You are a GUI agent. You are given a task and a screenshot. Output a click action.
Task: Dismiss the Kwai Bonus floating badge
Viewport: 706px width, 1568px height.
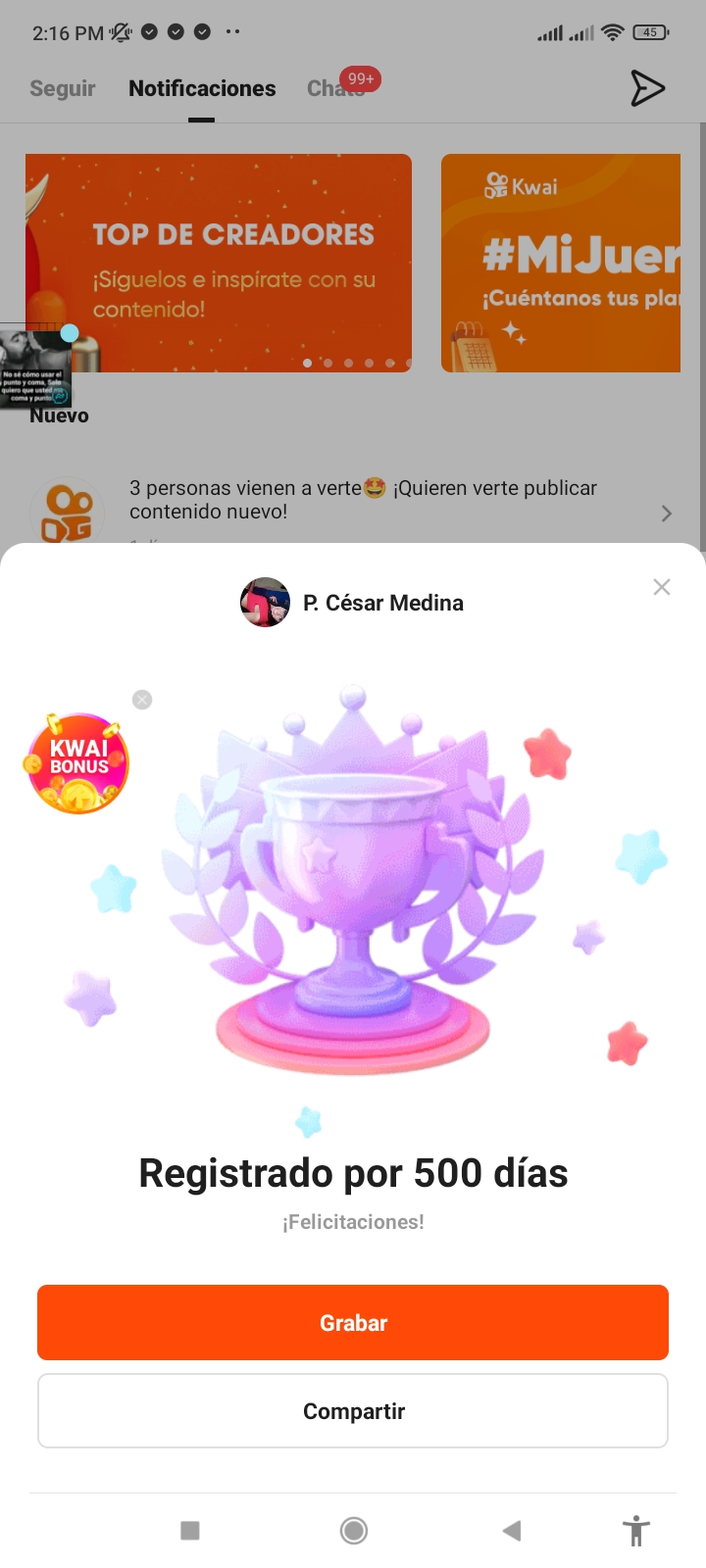pos(142,700)
